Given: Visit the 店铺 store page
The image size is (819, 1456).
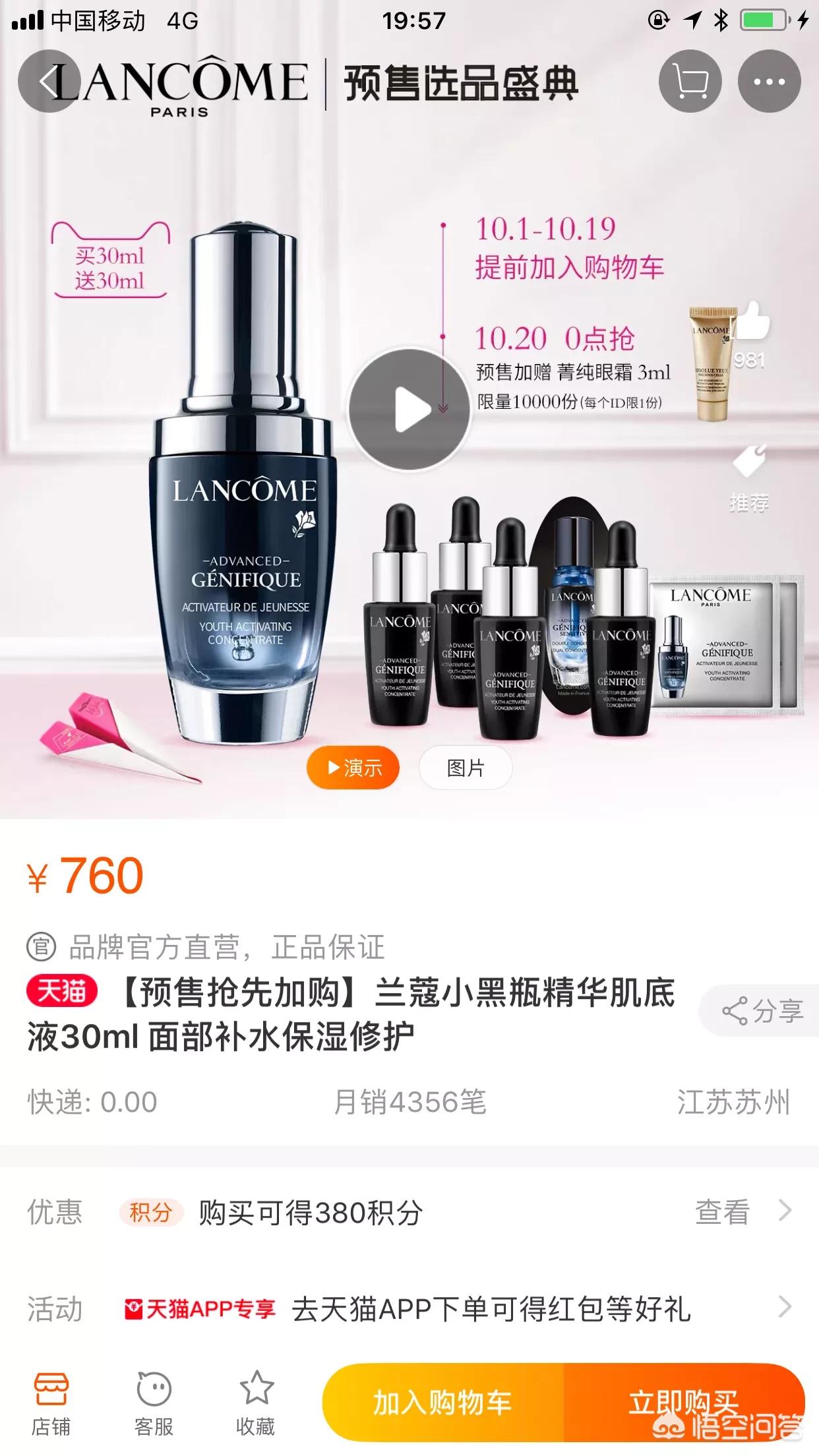Looking at the screenshot, I should [51, 1402].
